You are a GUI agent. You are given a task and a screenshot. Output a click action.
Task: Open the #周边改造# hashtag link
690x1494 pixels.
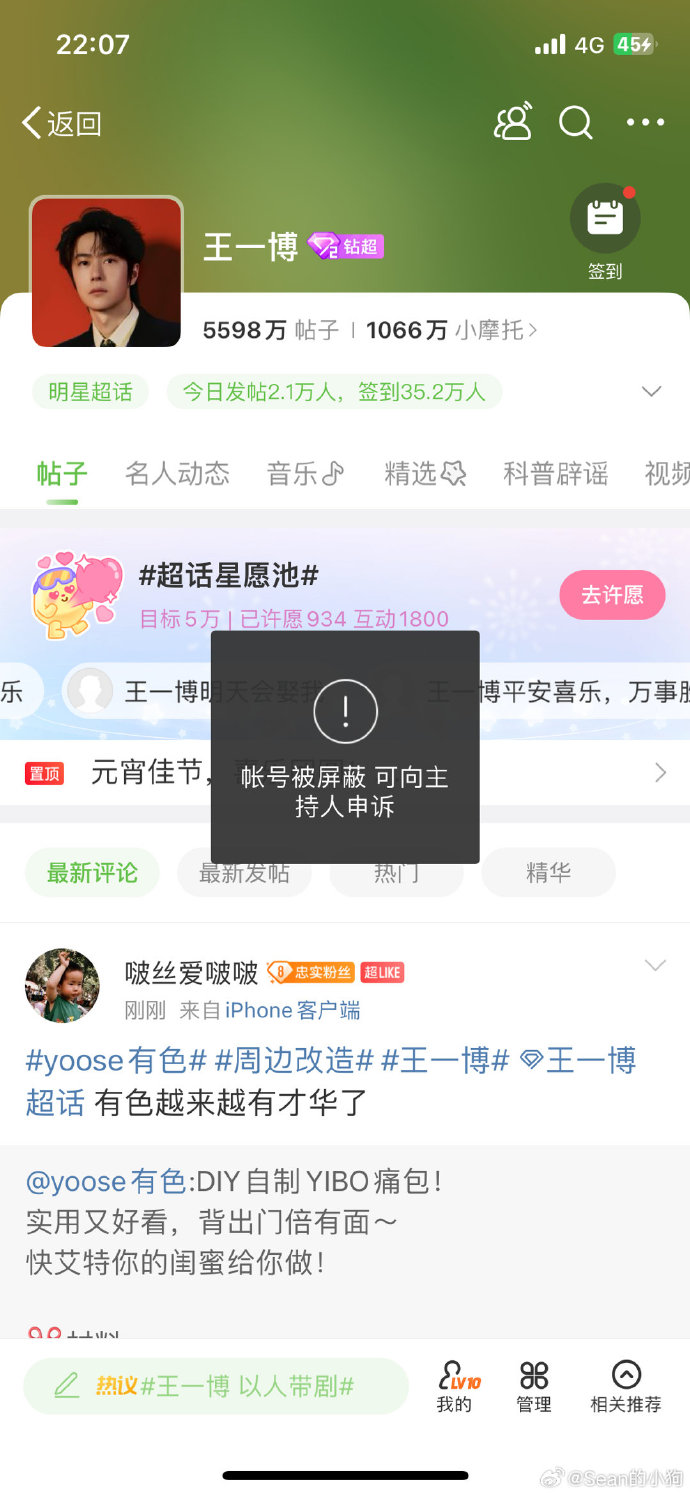click(x=294, y=1060)
